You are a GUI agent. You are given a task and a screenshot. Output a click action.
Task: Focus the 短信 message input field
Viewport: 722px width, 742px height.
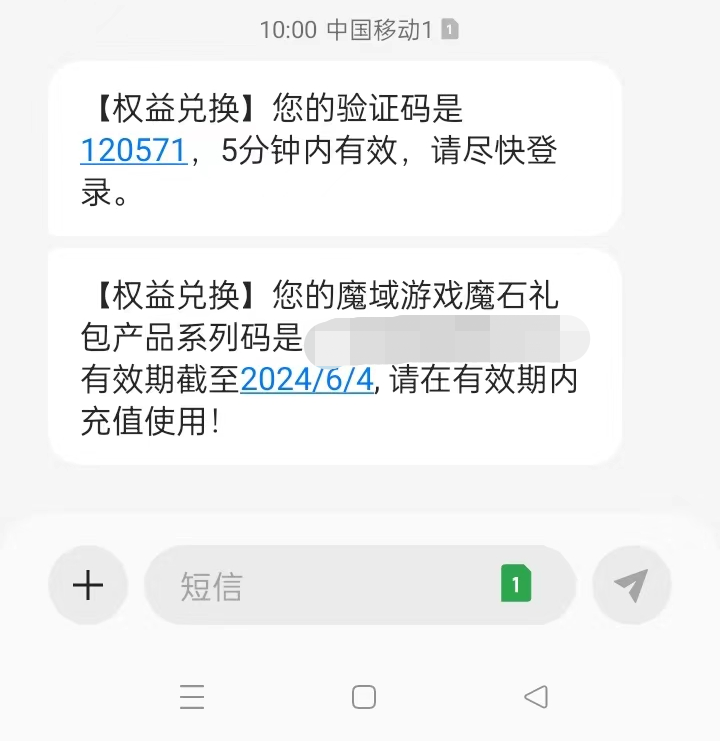pyautogui.click(x=330, y=585)
